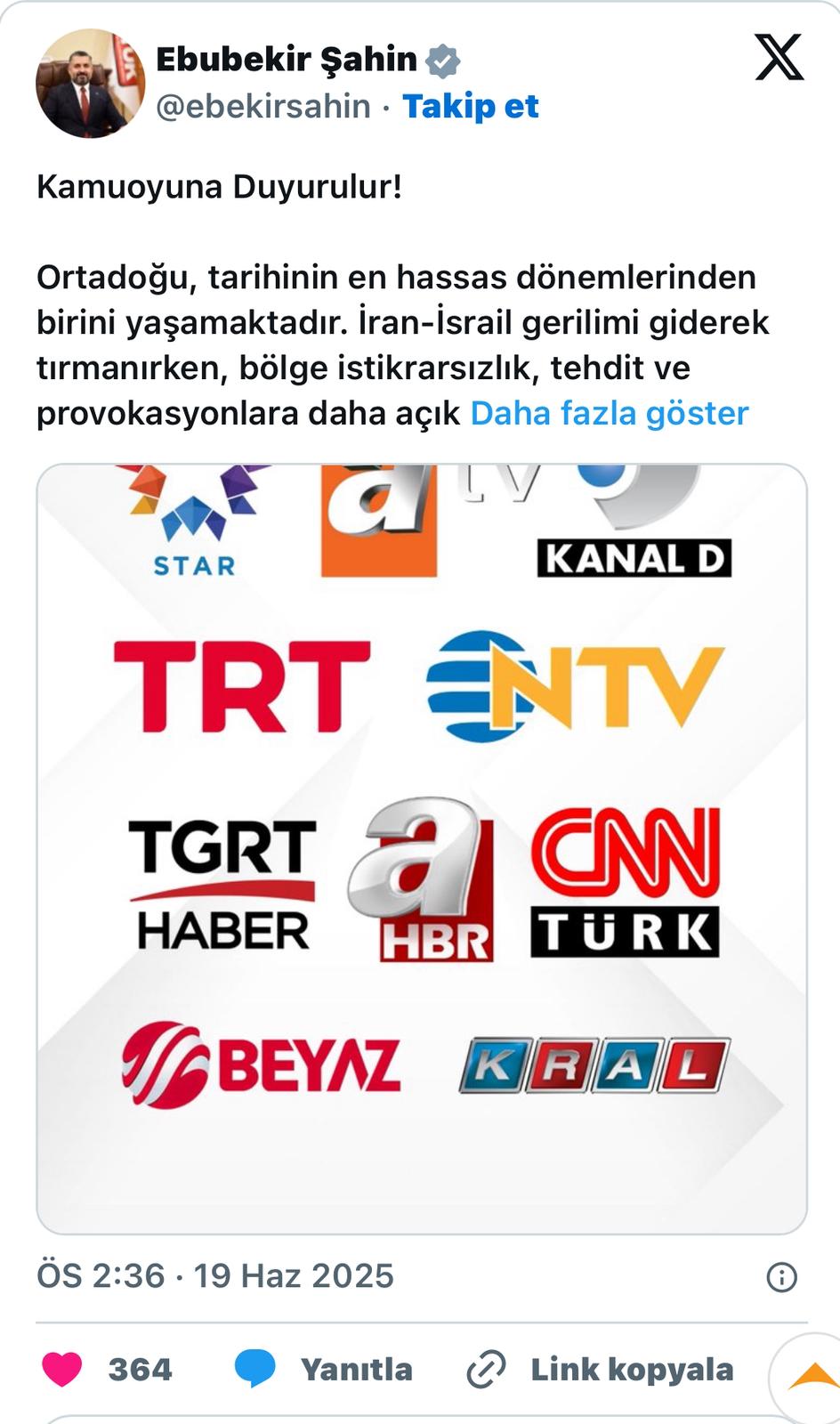840x1424 pixels.
Task: Open the X logo
Action: (x=779, y=58)
